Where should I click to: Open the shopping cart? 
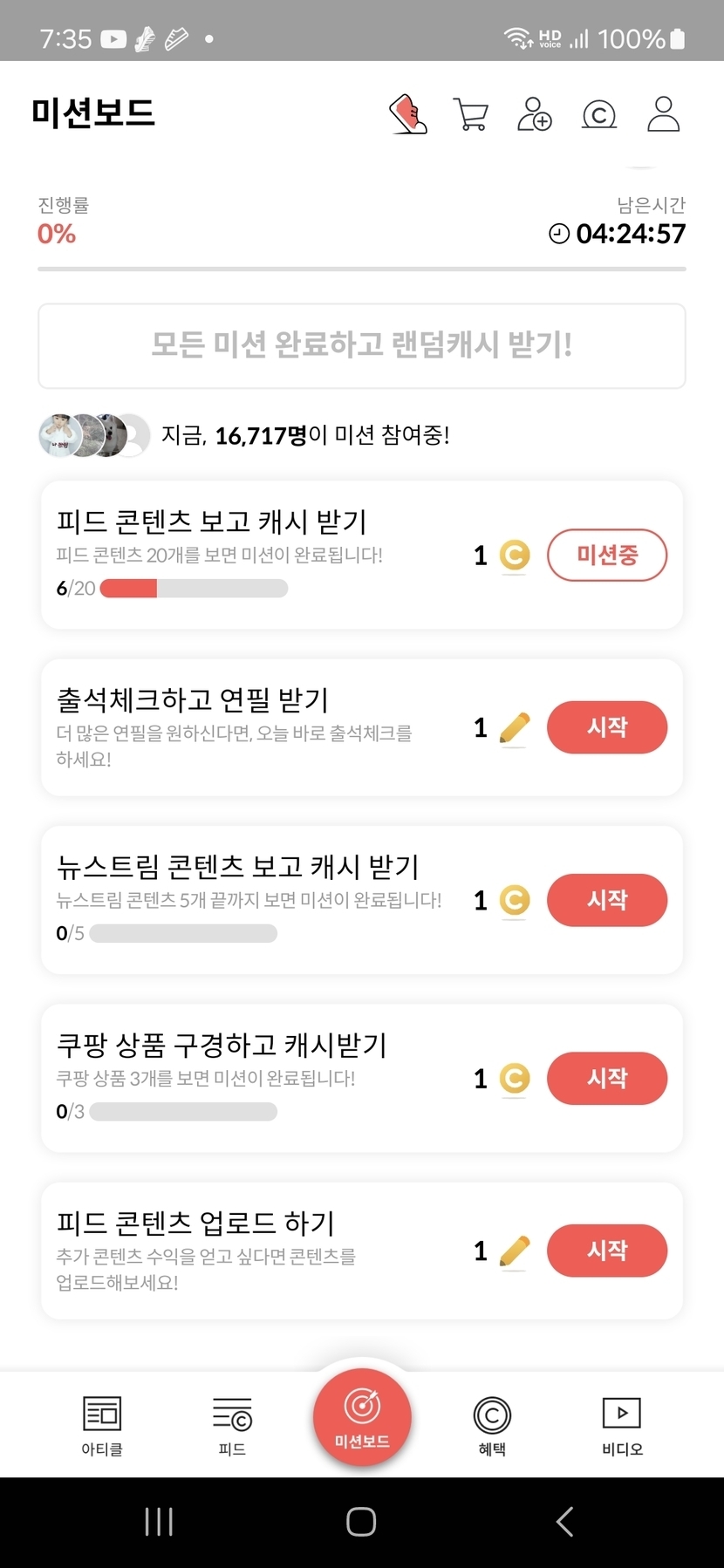click(471, 114)
